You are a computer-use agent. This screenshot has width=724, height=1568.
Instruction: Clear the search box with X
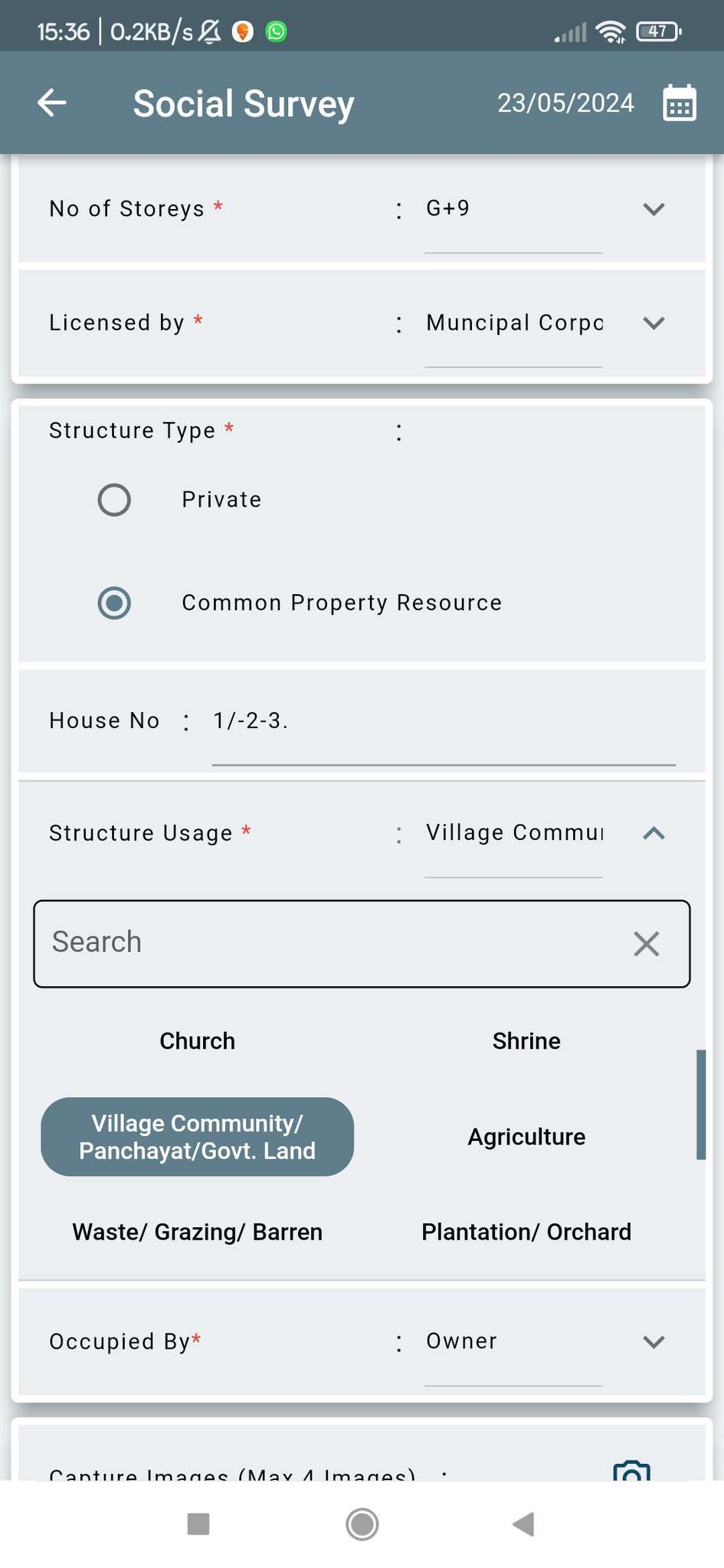pos(647,944)
